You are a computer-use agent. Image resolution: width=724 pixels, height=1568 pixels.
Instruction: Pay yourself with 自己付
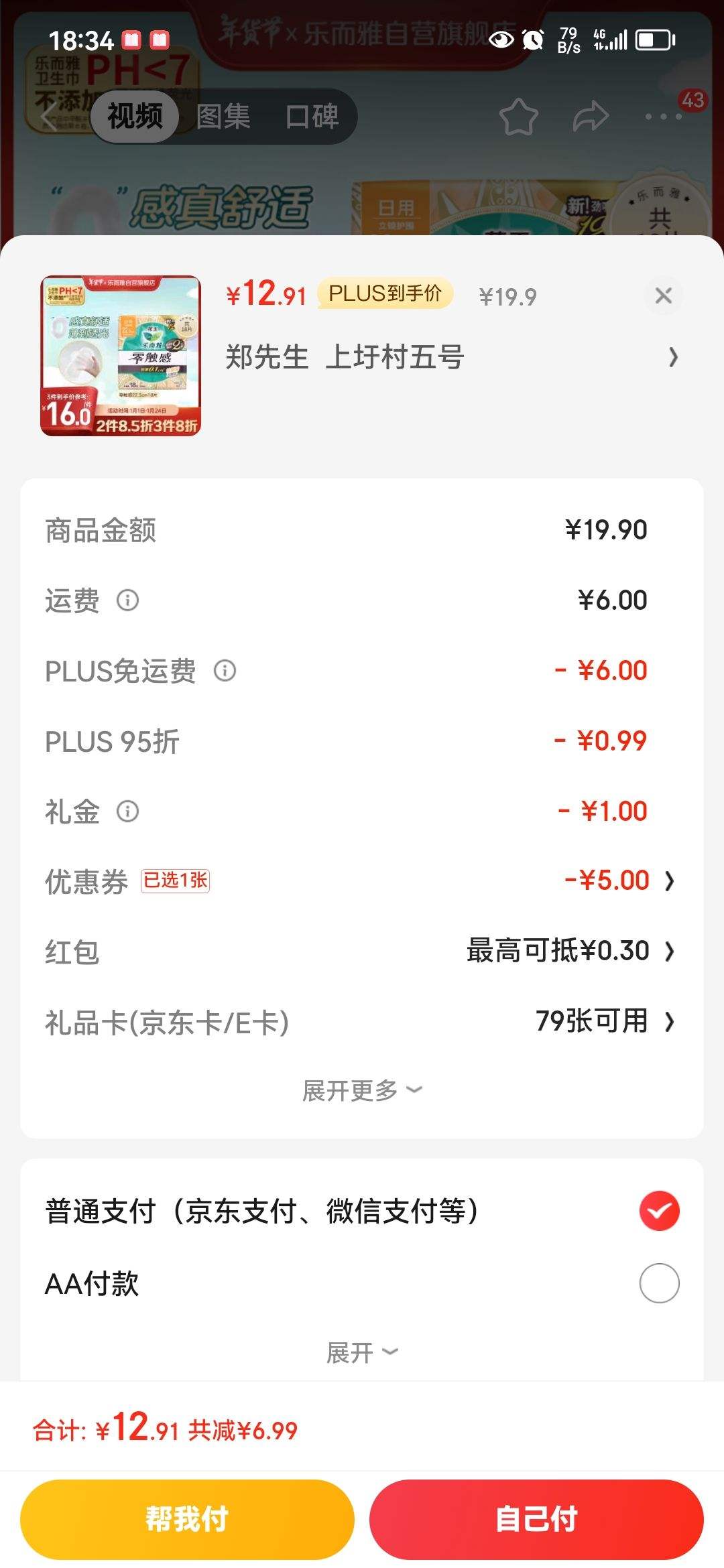(x=536, y=1519)
